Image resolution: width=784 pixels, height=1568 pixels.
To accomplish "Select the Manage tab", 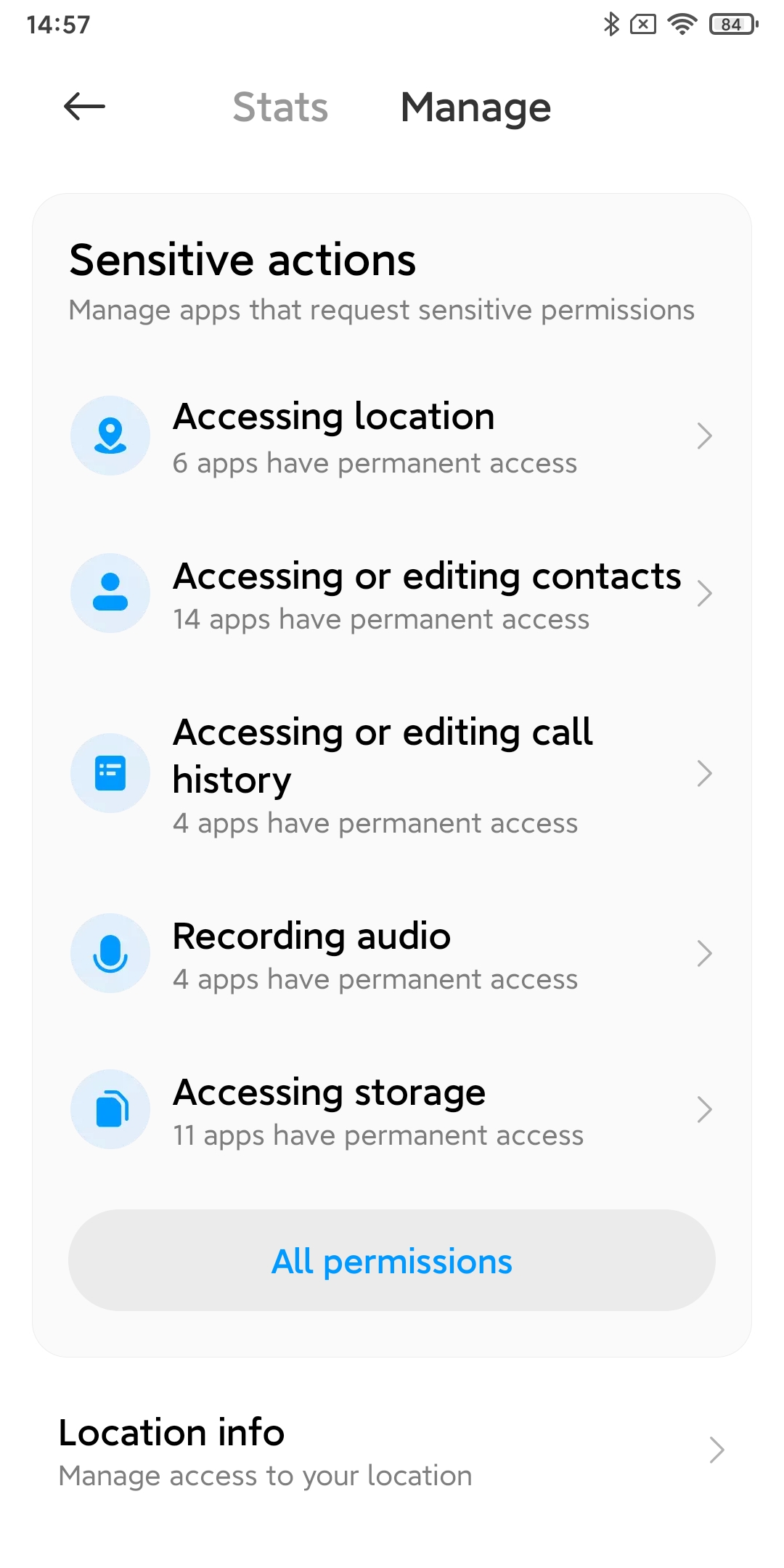I will 475,107.
